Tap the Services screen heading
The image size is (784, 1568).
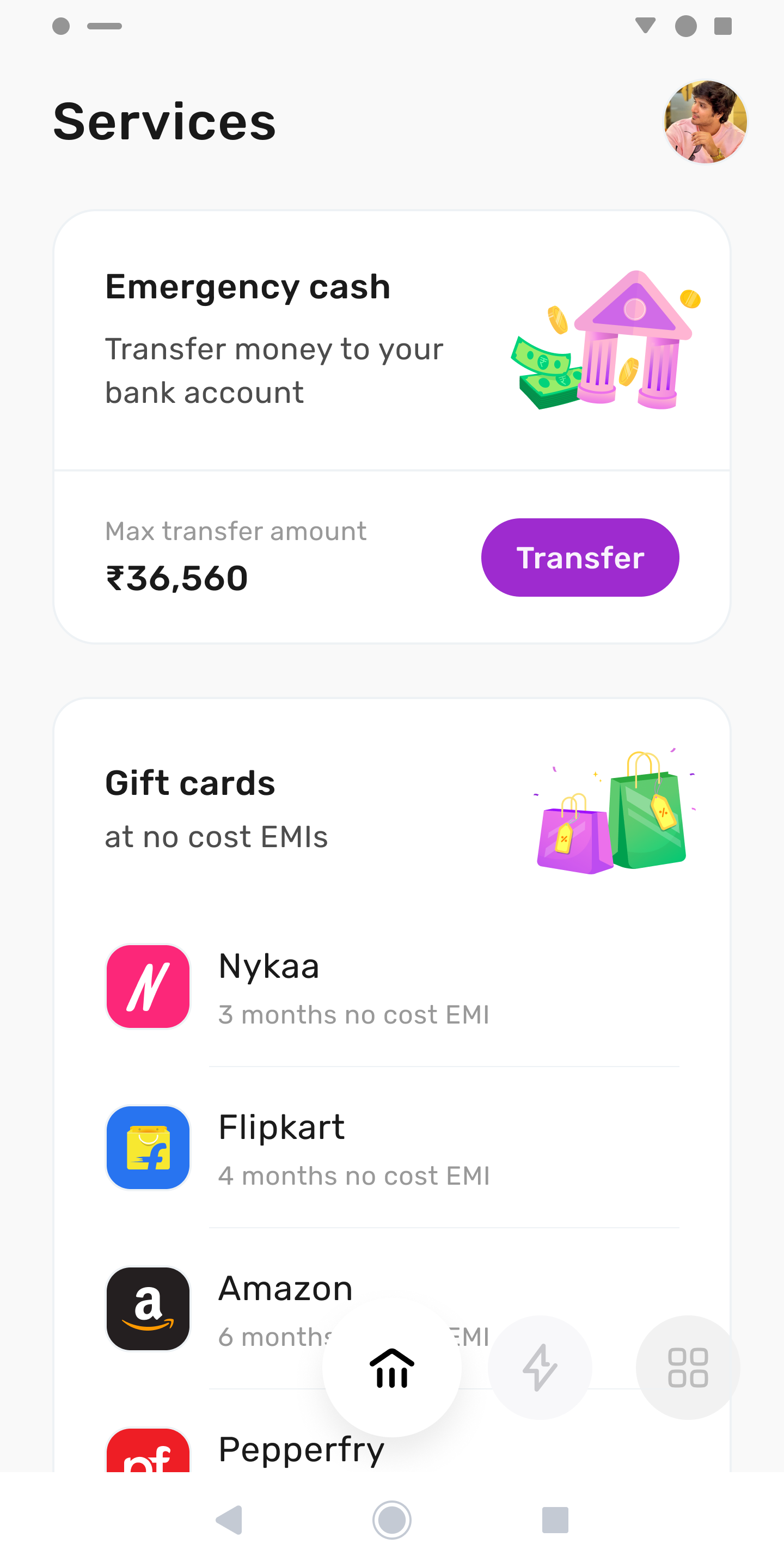click(164, 122)
